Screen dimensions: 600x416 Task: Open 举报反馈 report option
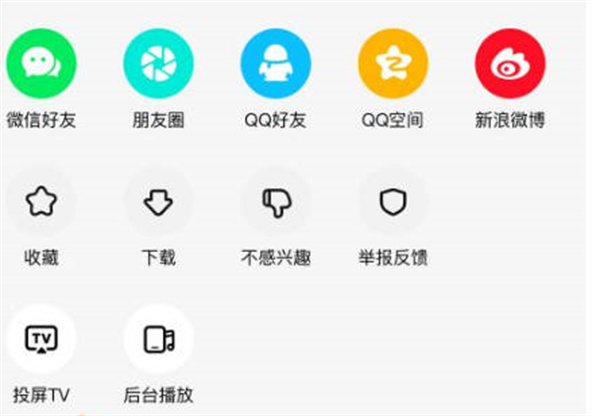pos(393,202)
